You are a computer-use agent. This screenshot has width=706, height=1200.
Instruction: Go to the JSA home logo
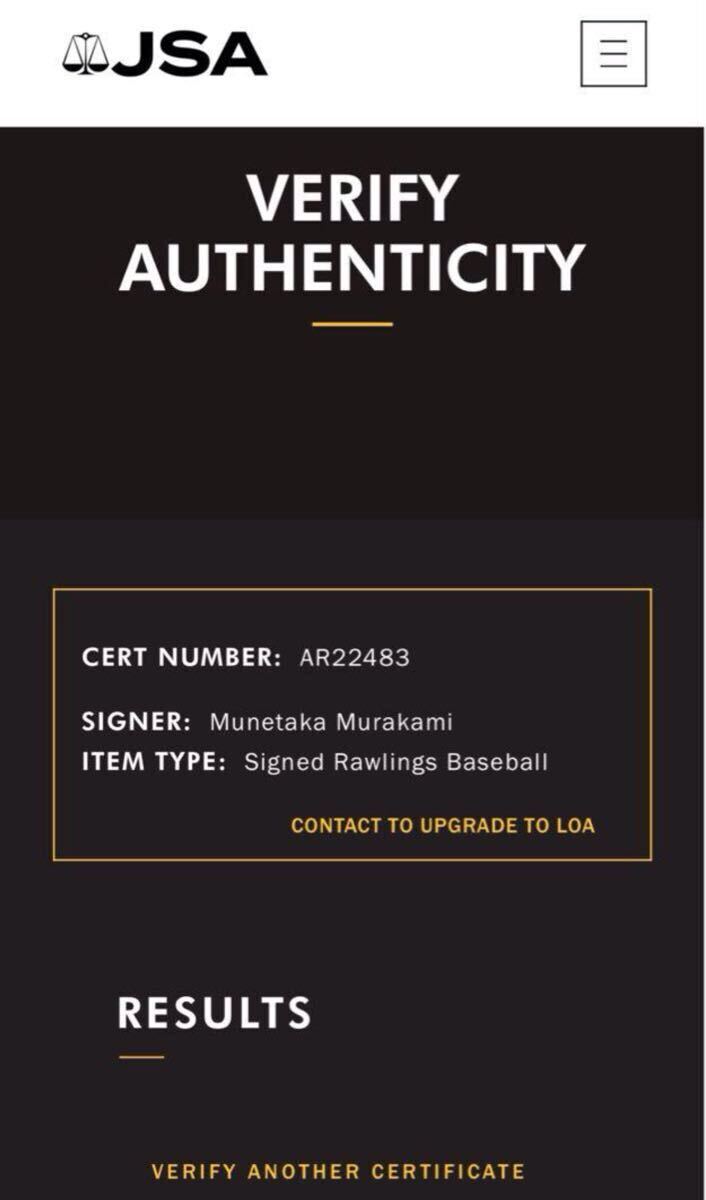tap(165, 54)
